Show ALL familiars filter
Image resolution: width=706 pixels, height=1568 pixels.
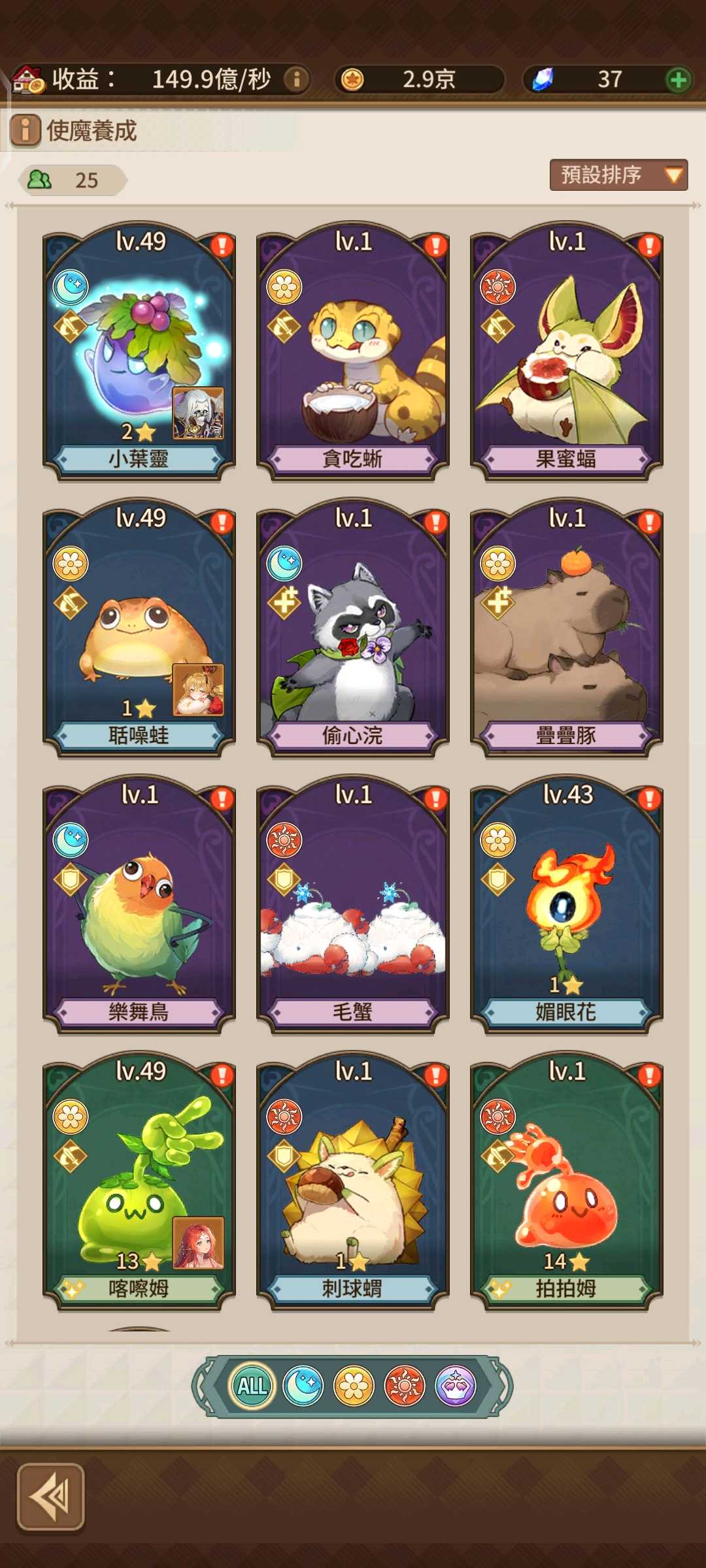pyautogui.click(x=252, y=1386)
